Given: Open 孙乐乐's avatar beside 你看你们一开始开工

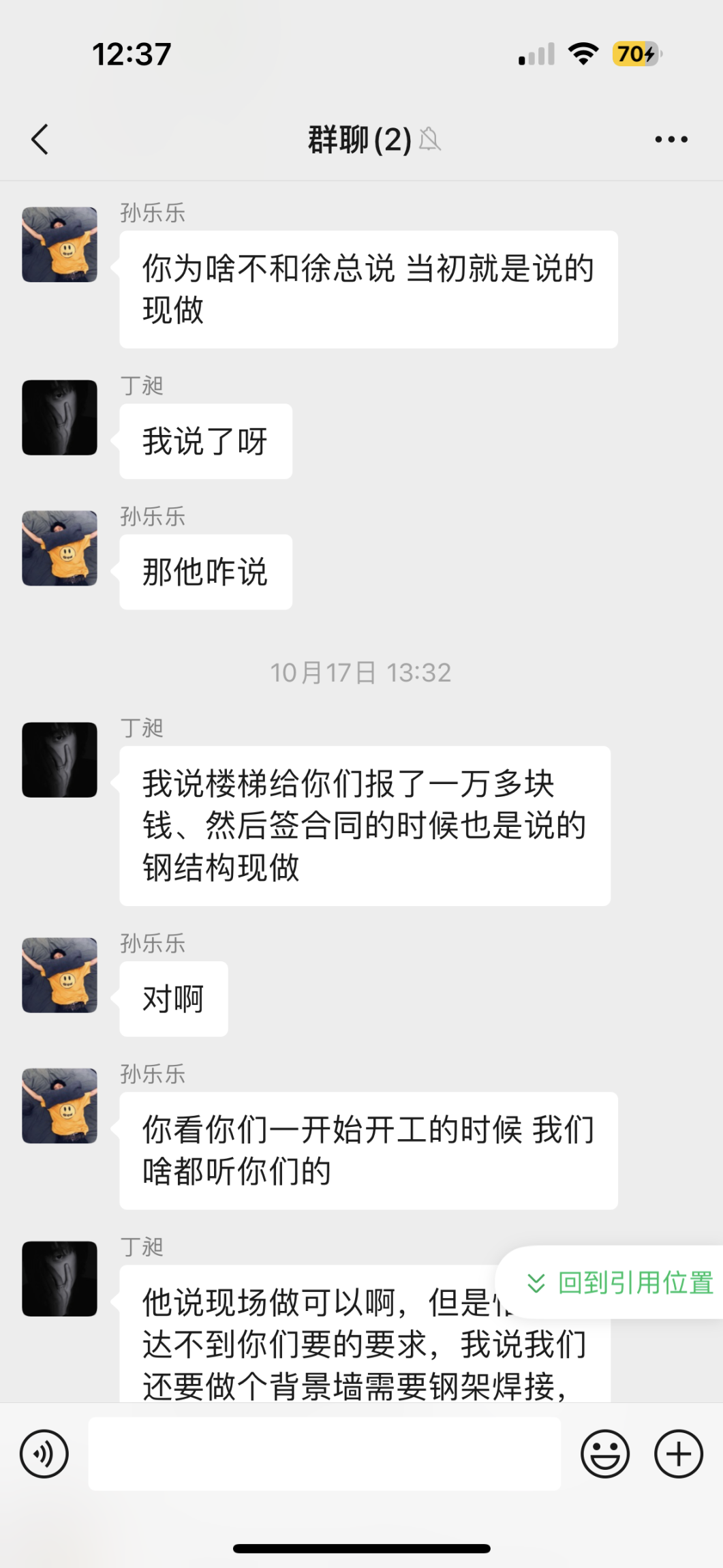Looking at the screenshot, I should point(60,1106).
